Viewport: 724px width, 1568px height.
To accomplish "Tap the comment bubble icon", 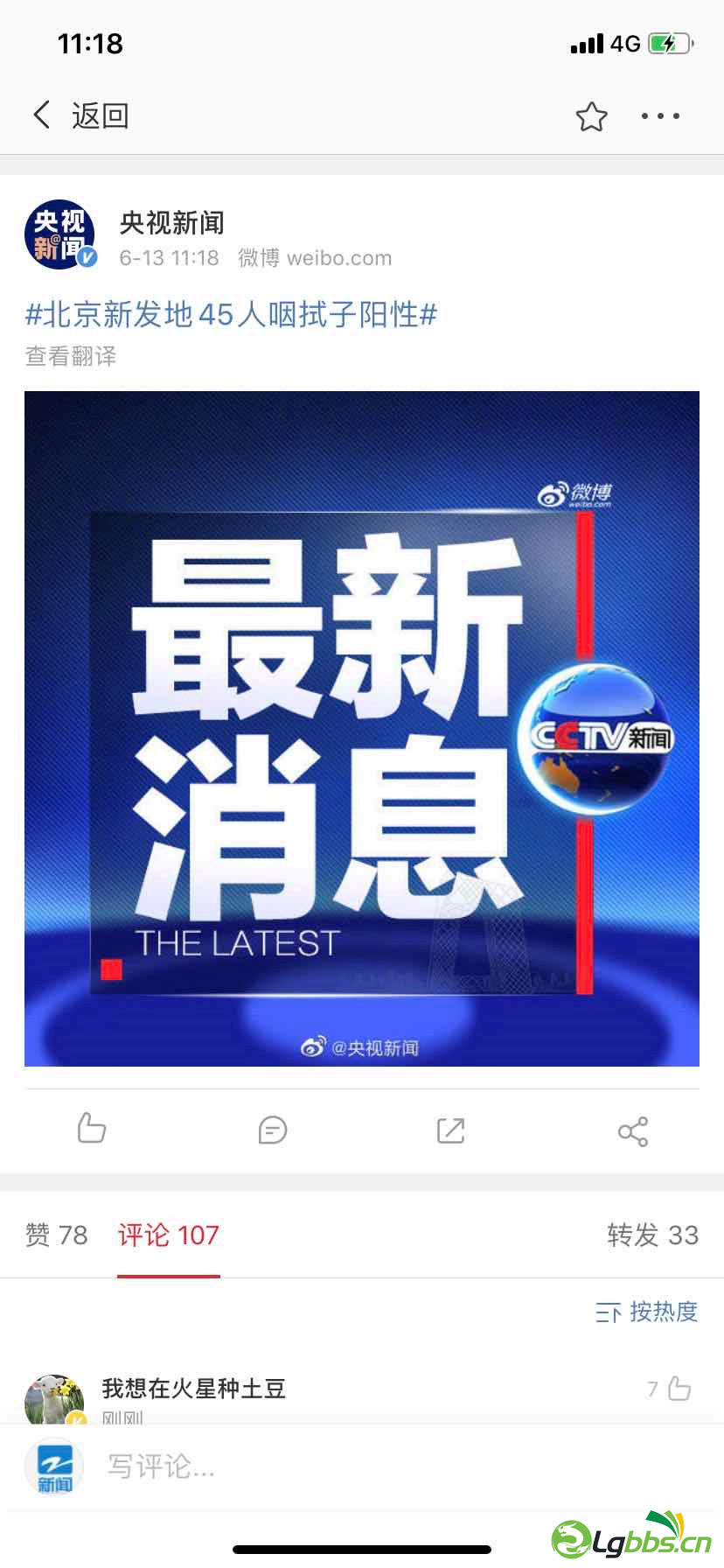I will [x=272, y=1130].
